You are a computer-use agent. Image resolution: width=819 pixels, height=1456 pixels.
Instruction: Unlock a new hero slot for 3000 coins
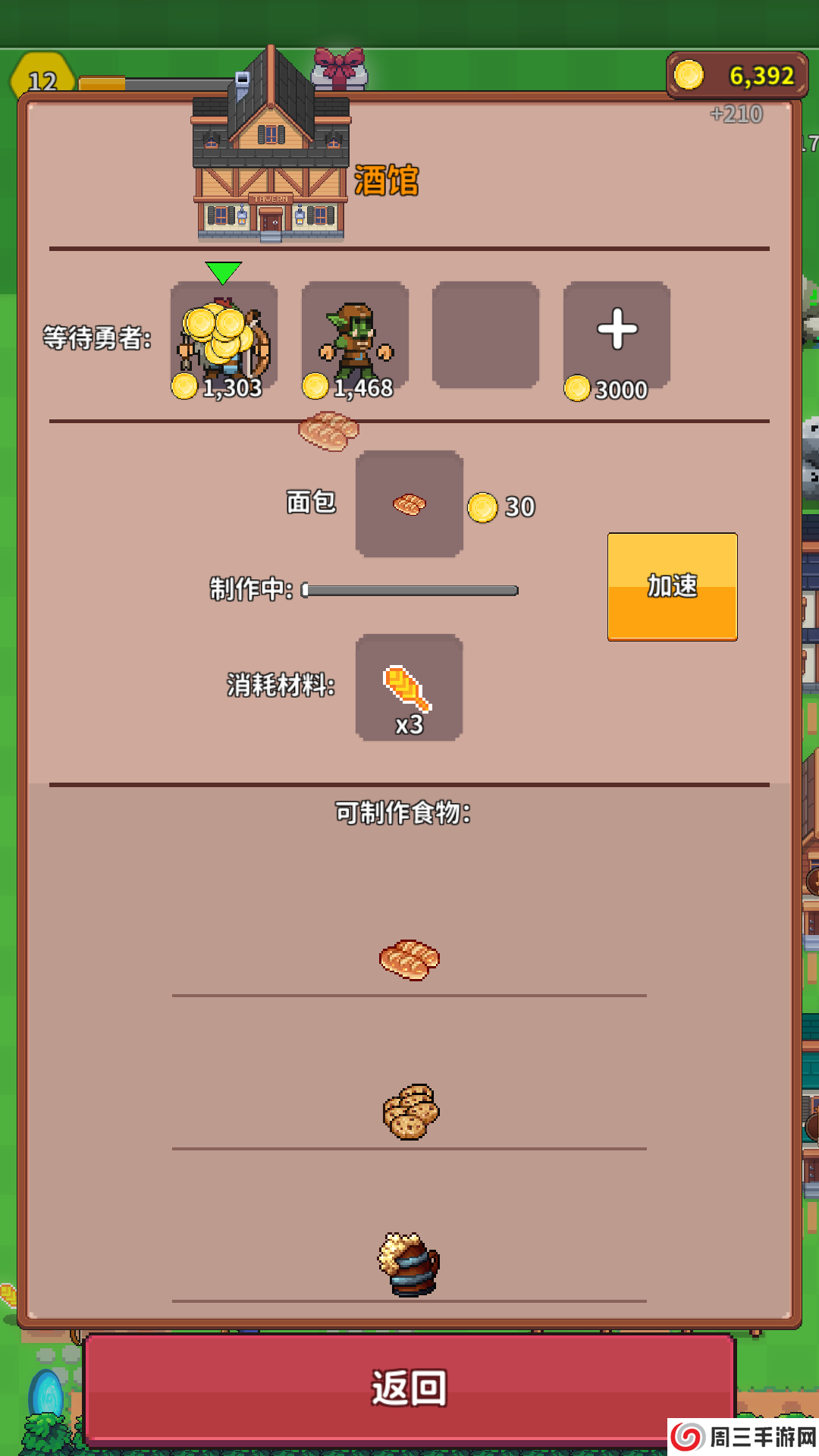coord(617,334)
